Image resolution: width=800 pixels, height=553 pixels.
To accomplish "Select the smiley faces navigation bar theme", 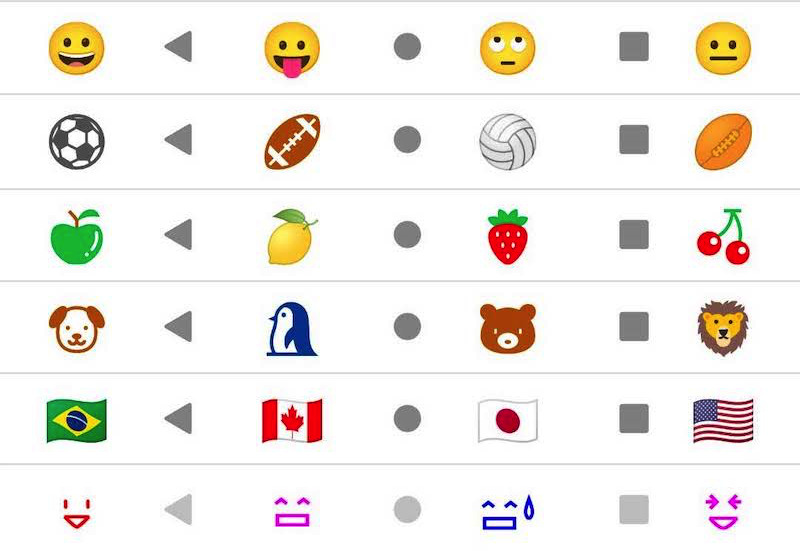I will (400, 47).
